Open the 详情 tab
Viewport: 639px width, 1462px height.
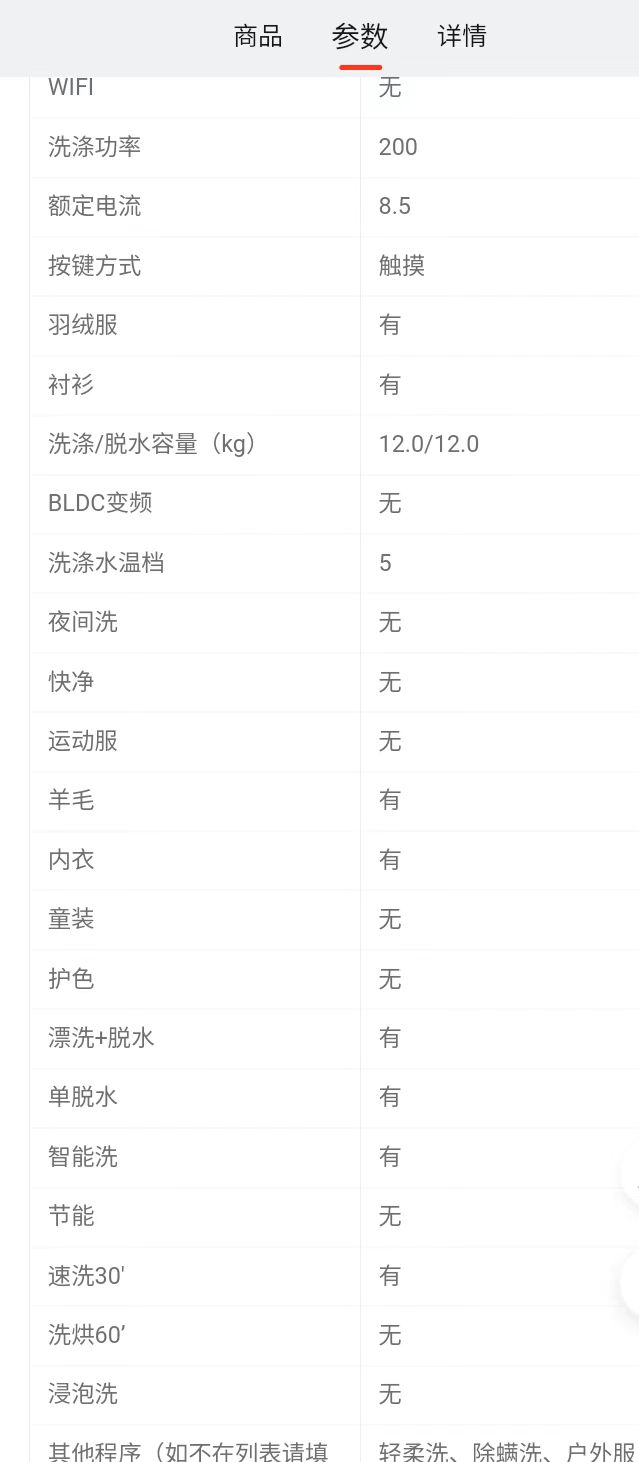(462, 37)
